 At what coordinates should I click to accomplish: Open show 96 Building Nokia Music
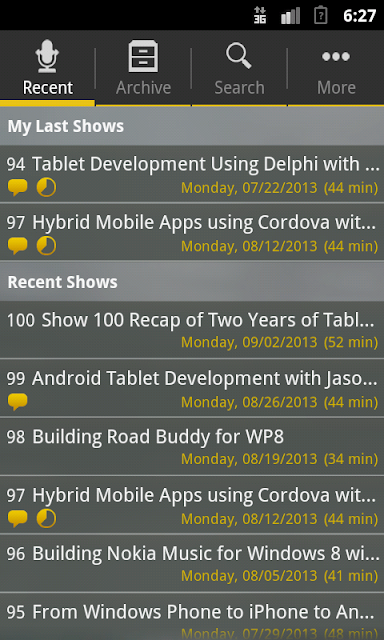(192, 563)
